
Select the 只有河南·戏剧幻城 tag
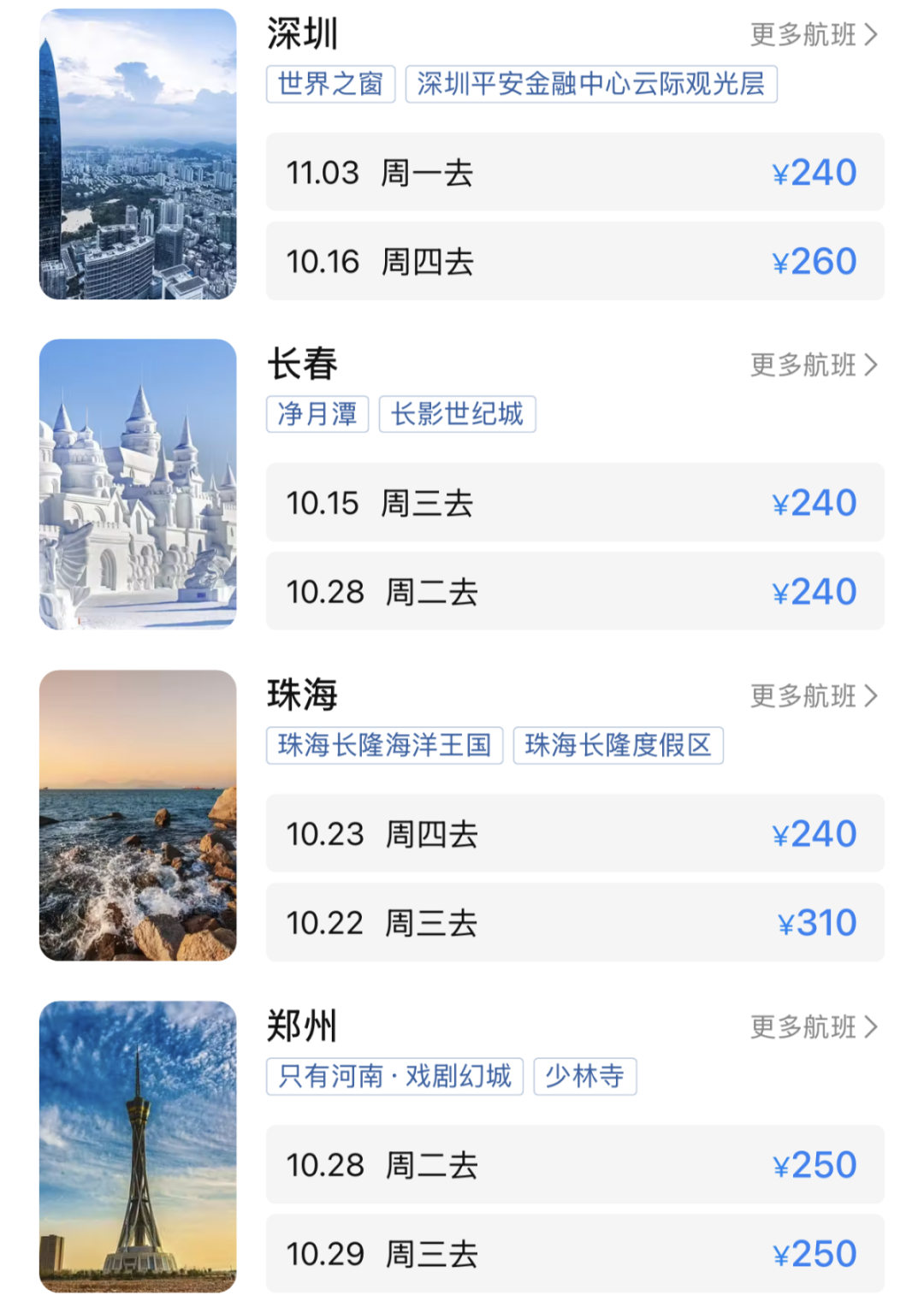coord(395,1077)
